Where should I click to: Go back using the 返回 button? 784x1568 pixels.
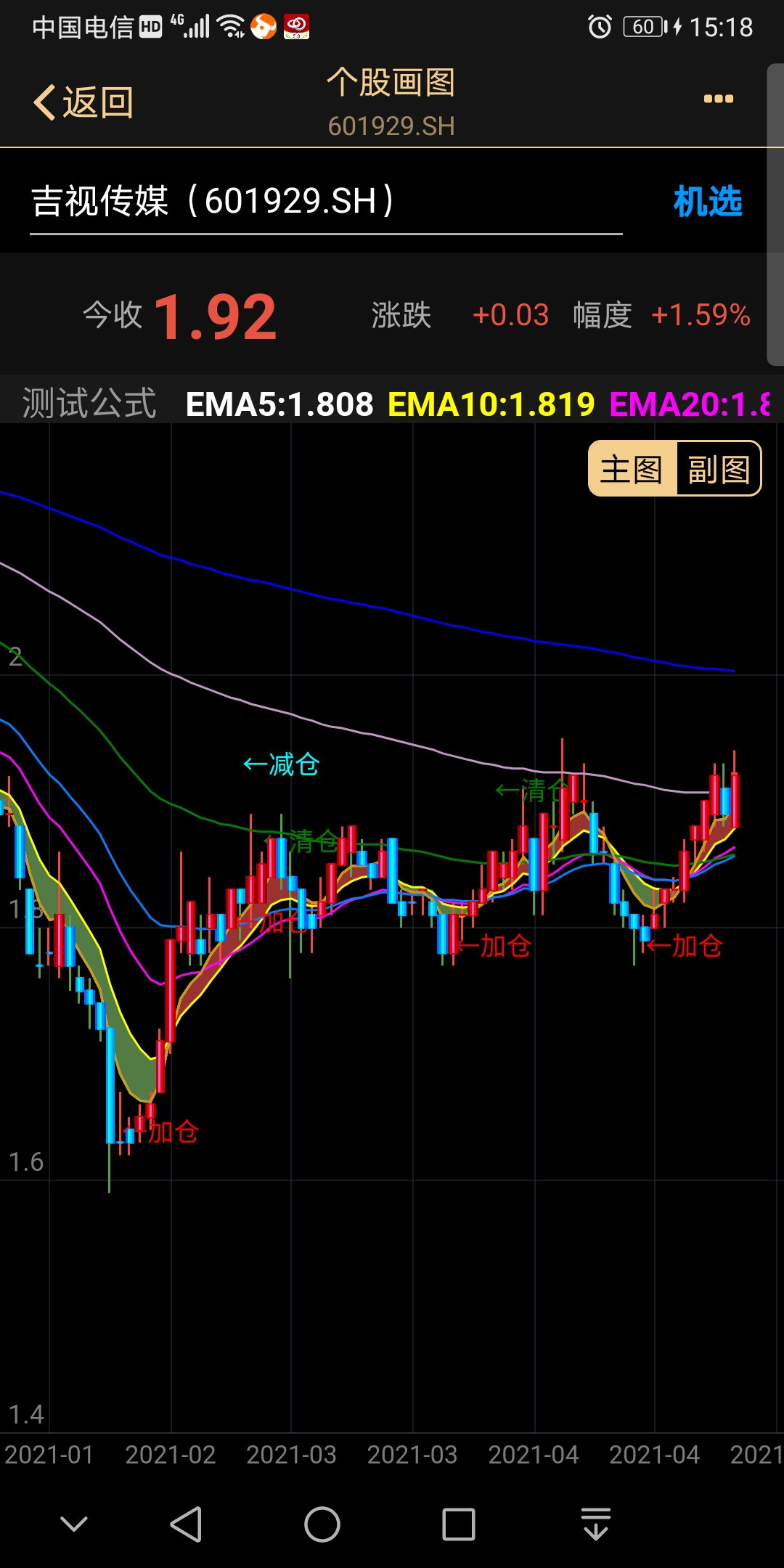[x=83, y=102]
